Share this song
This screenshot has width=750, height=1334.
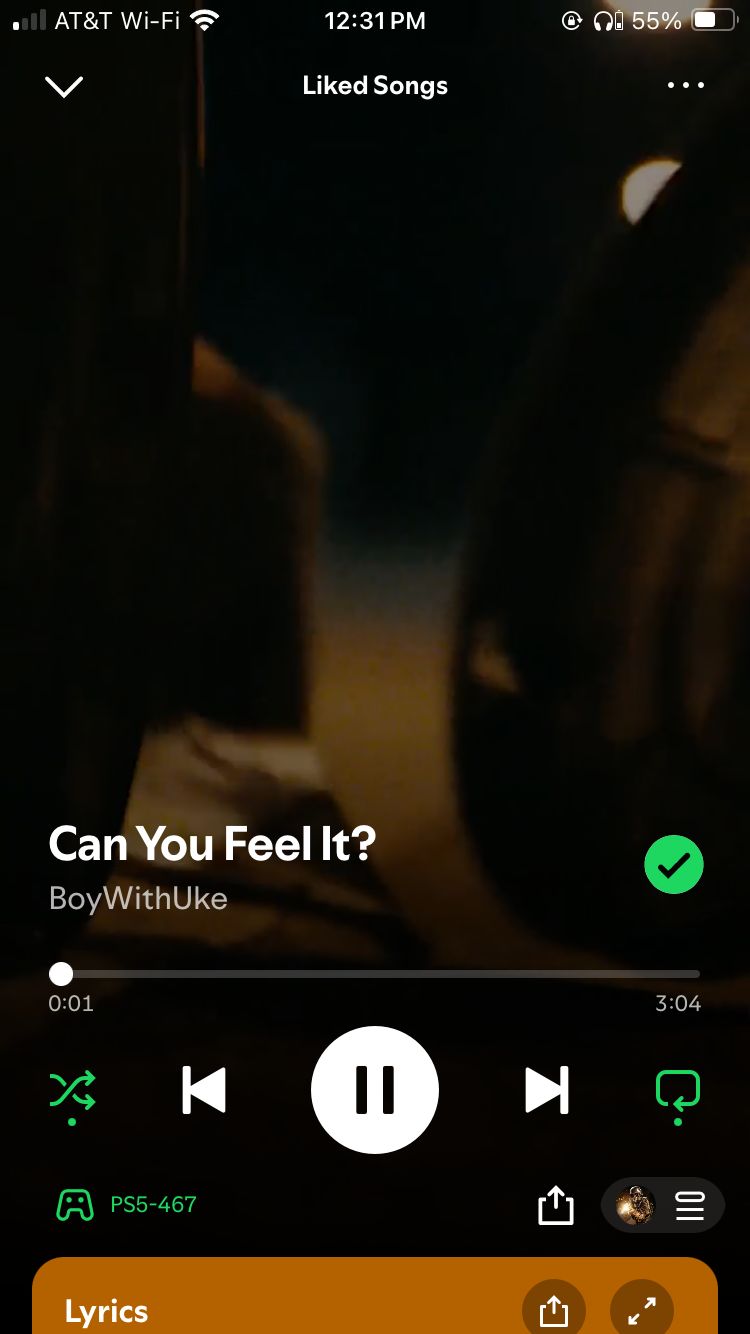point(556,1206)
